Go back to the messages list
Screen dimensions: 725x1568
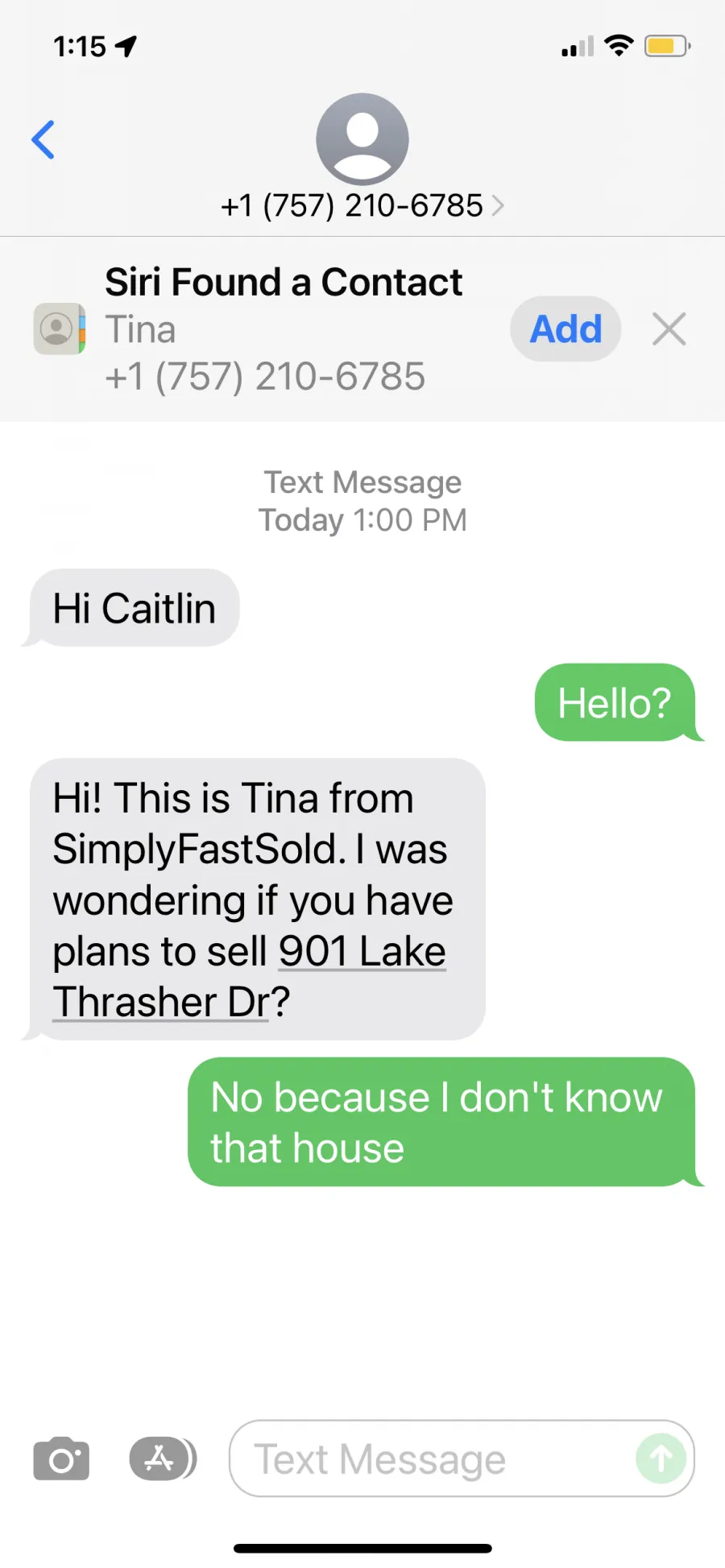coord(43,140)
